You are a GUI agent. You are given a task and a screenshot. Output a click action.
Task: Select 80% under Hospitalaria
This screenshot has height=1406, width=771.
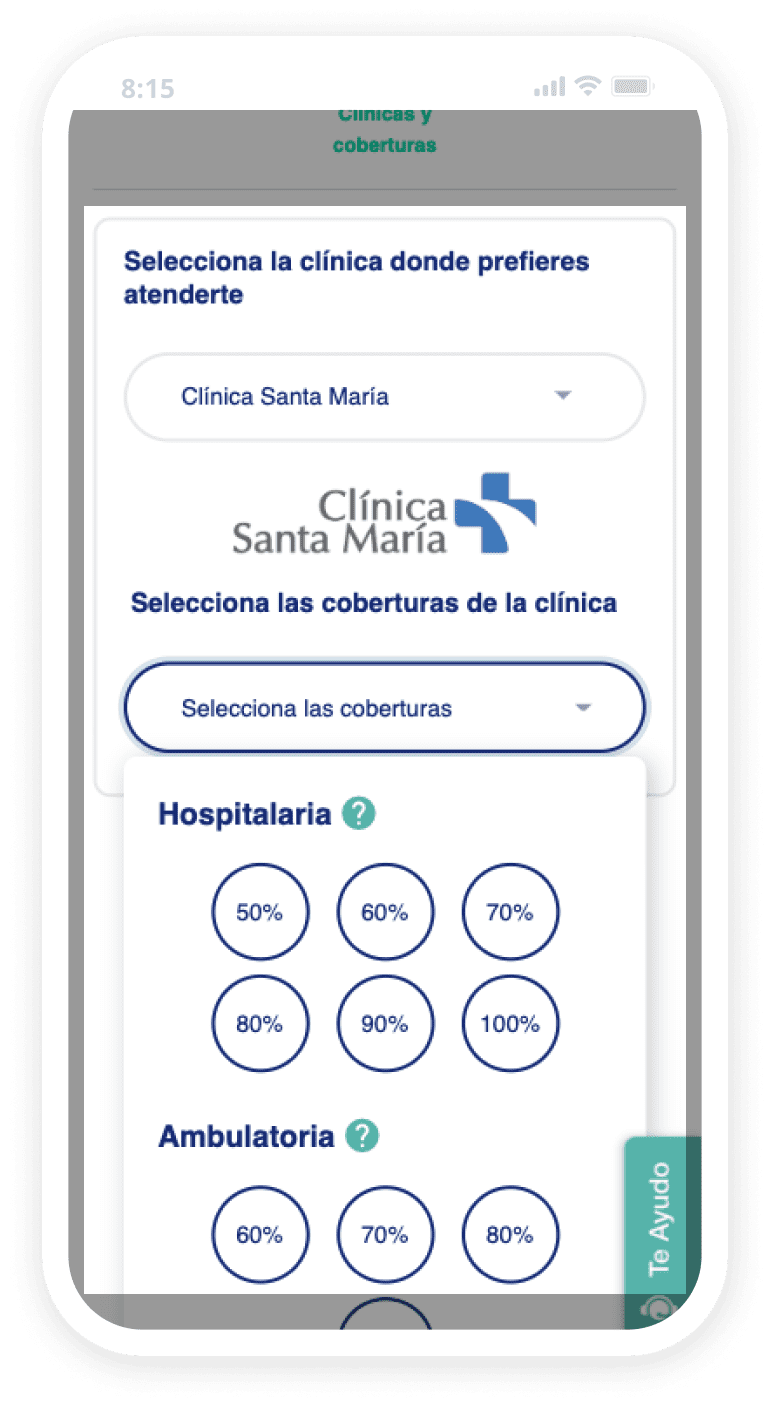click(260, 1024)
